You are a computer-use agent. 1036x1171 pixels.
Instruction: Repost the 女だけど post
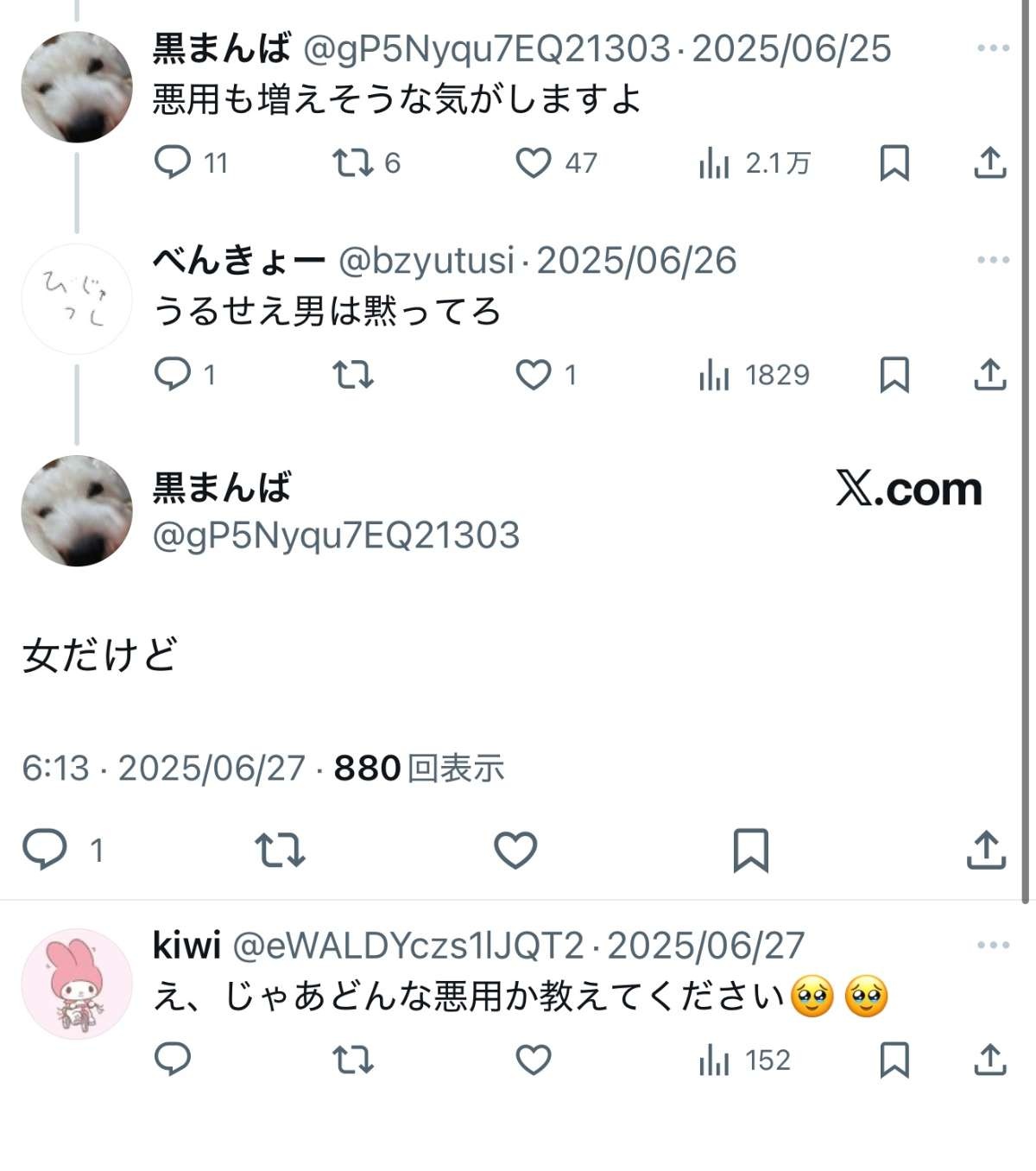[x=280, y=851]
